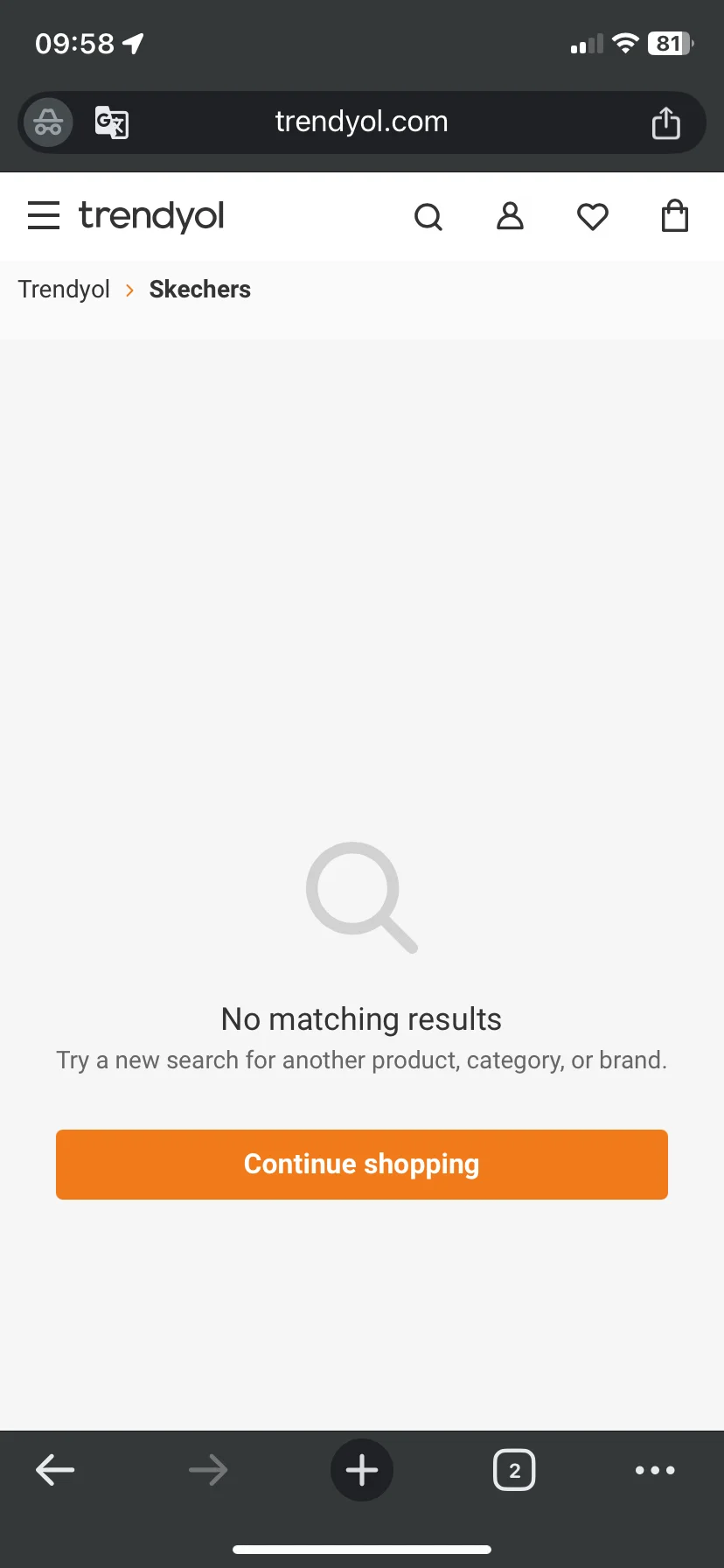The image size is (724, 1568).
Task: Share this page from address bar
Action: point(665,122)
